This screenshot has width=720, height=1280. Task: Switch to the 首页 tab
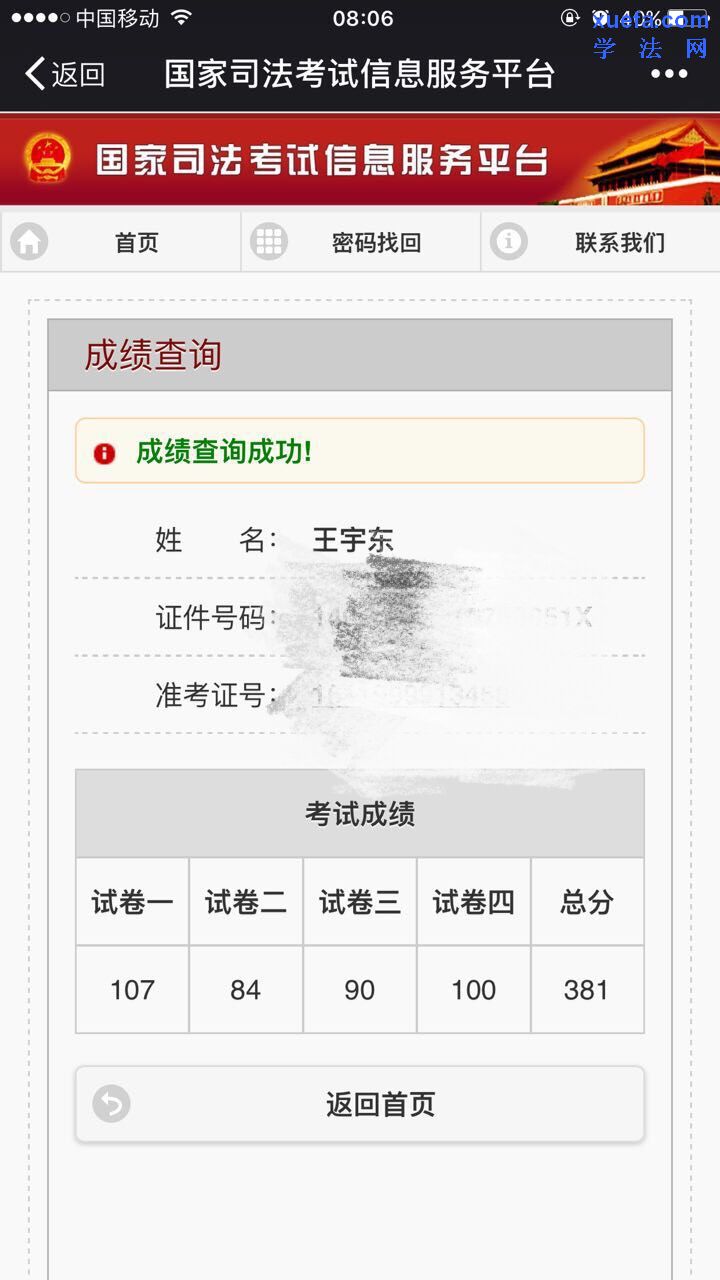(x=121, y=242)
